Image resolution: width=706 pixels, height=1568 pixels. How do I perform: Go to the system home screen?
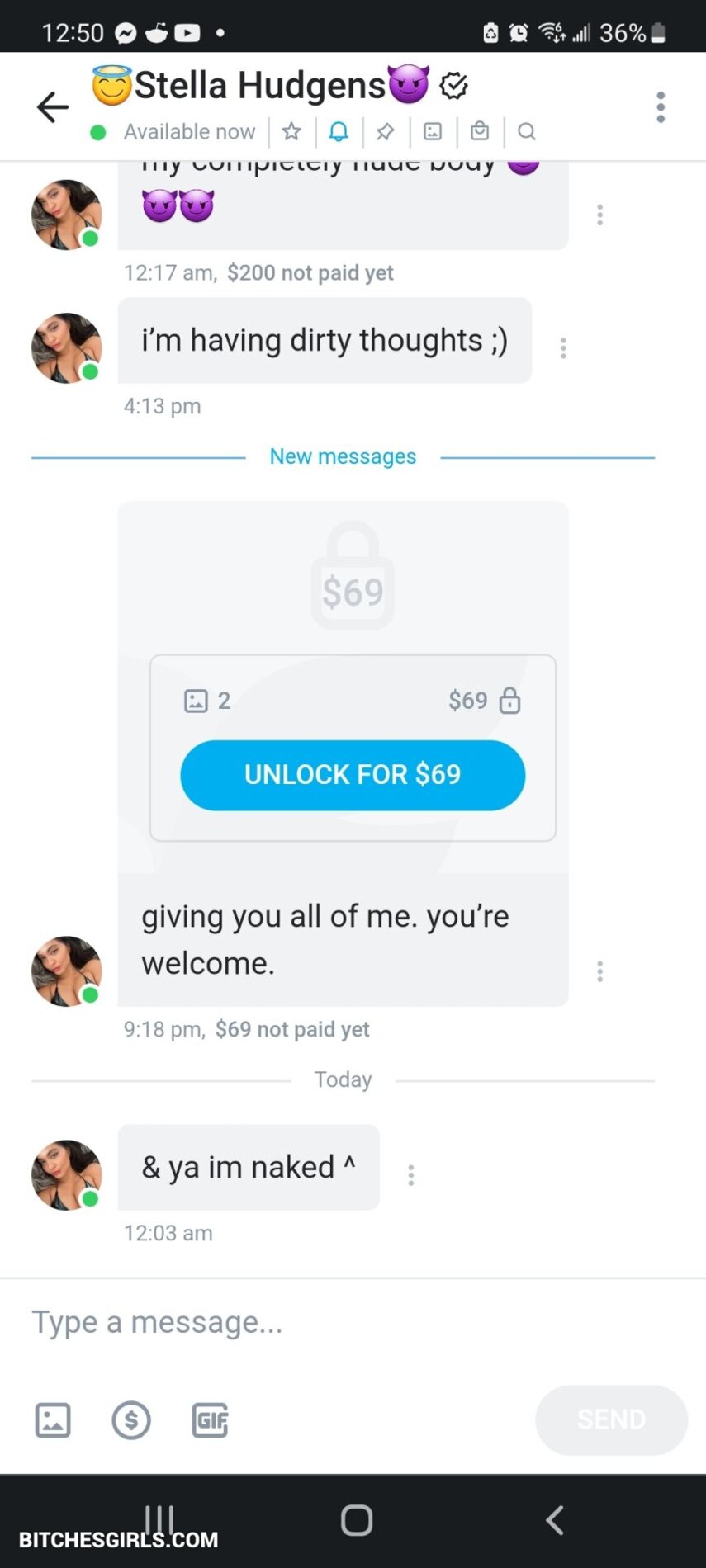tap(357, 1519)
